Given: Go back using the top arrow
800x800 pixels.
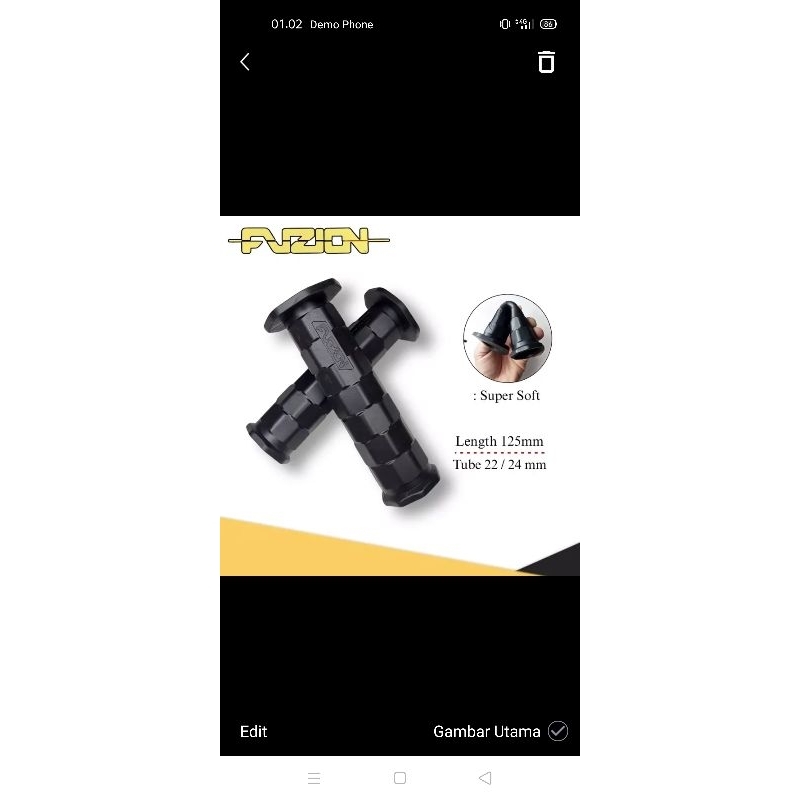Looking at the screenshot, I should 245,62.
